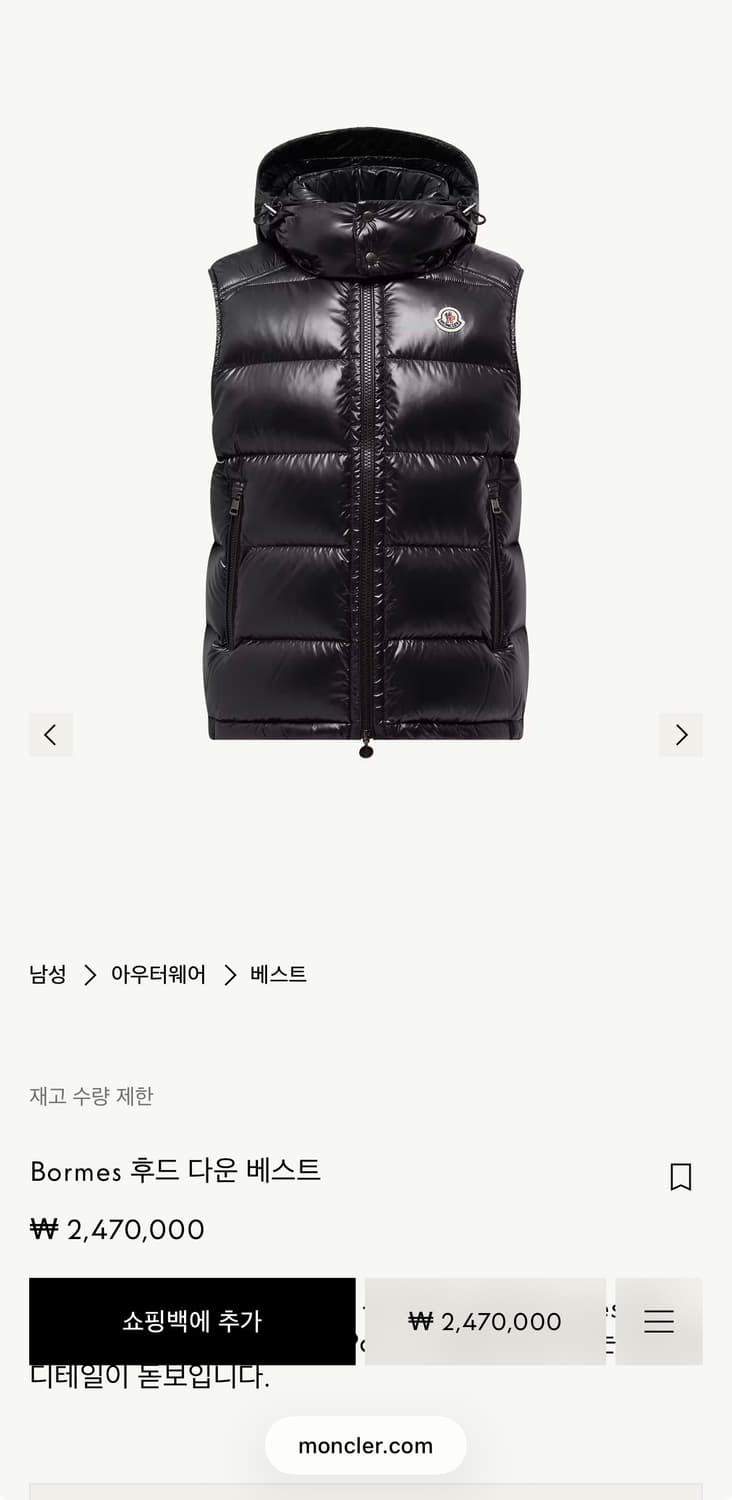Screen dimensions: 732x1500
Task: Expand the triple-line menu next to ₩2,470,000
Action: (659, 1321)
